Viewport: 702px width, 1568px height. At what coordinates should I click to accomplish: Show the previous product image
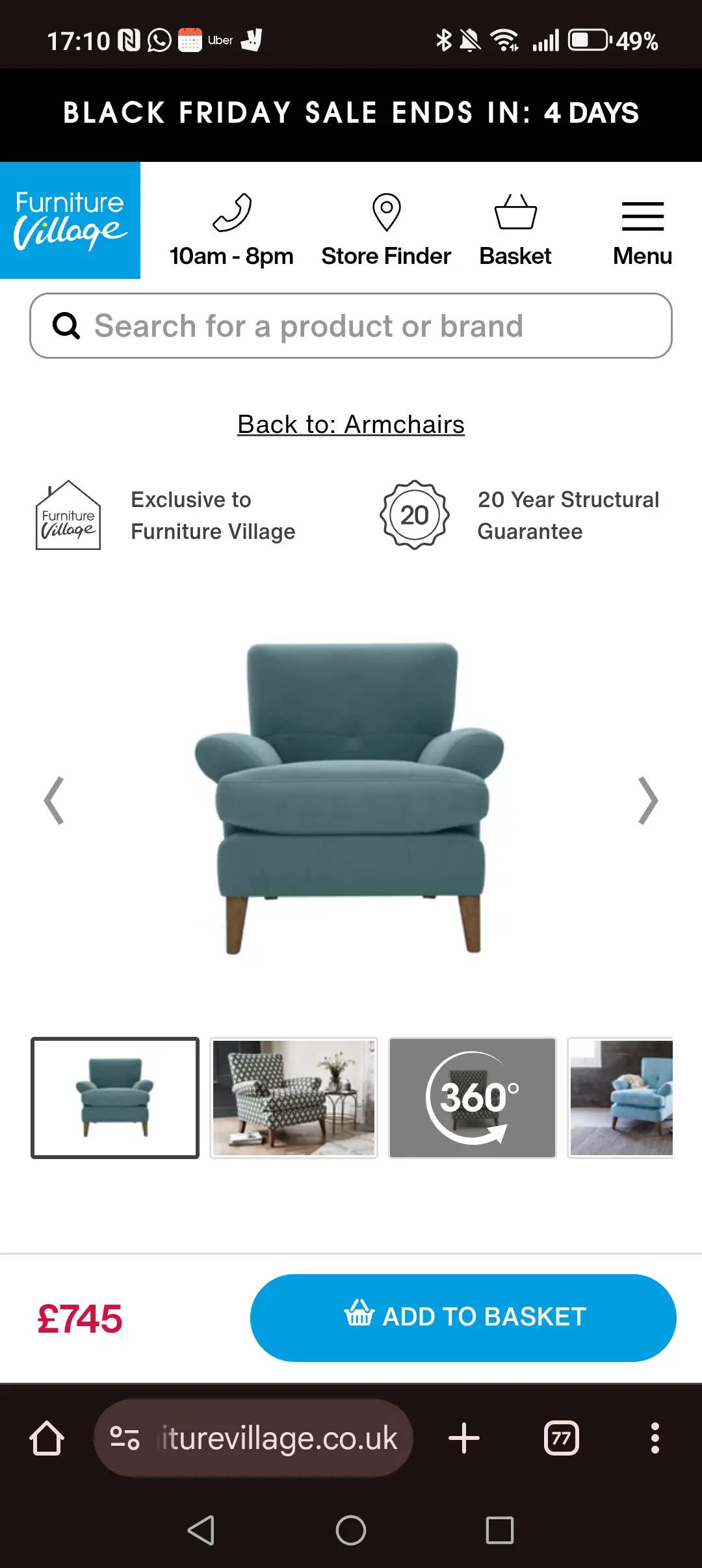(54, 800)
